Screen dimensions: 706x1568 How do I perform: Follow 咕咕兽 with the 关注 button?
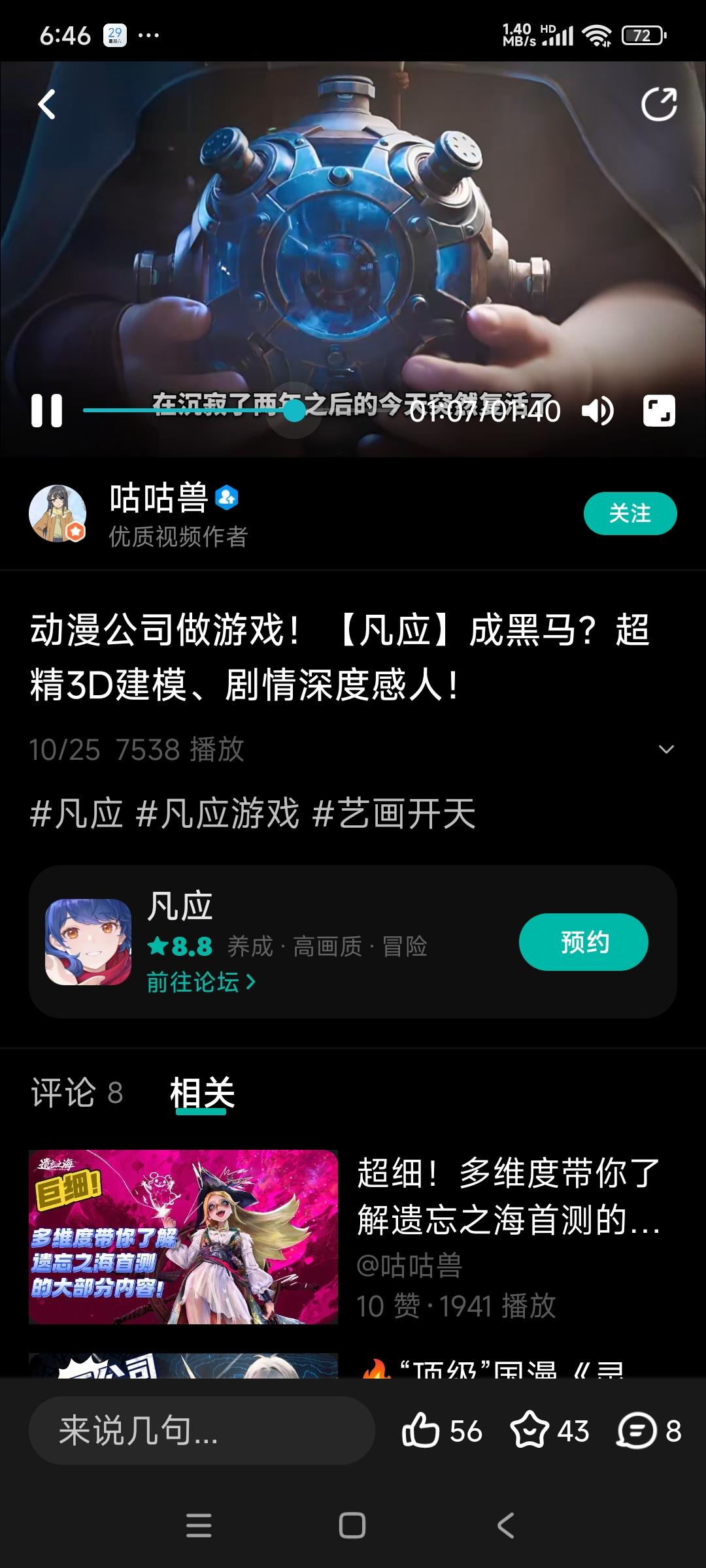pos(630,514)
